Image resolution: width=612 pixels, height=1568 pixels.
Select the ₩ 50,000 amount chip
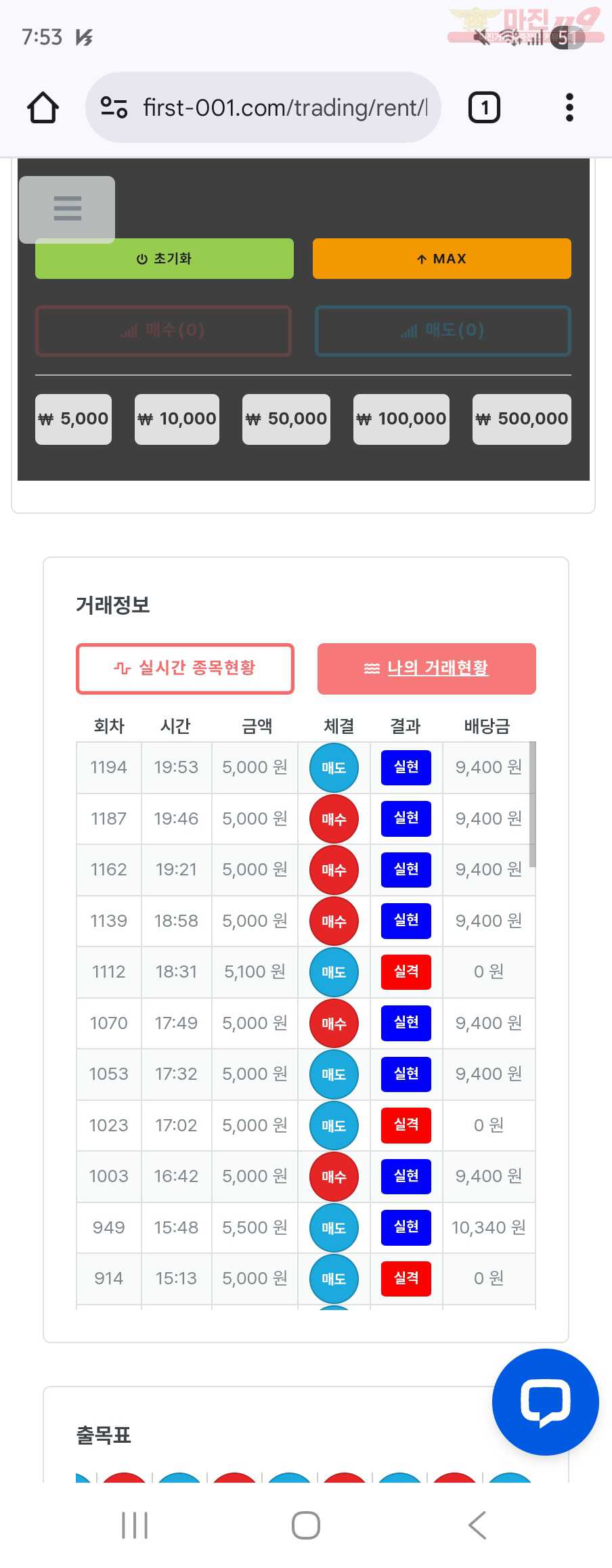(286, 419)
